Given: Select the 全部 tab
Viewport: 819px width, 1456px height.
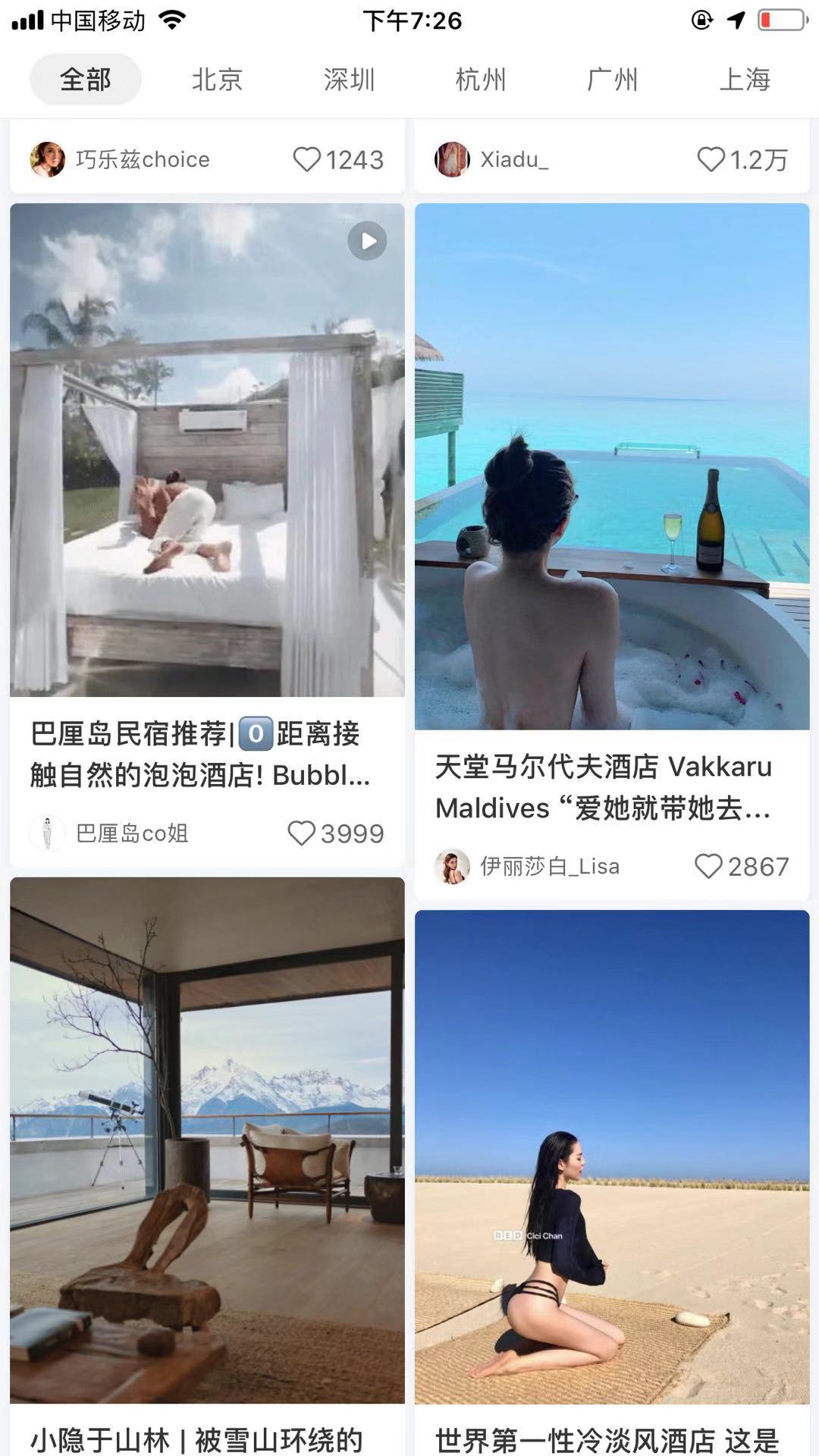Looking at the screenshot, I should pyautogui.click(x=85, y=79).
